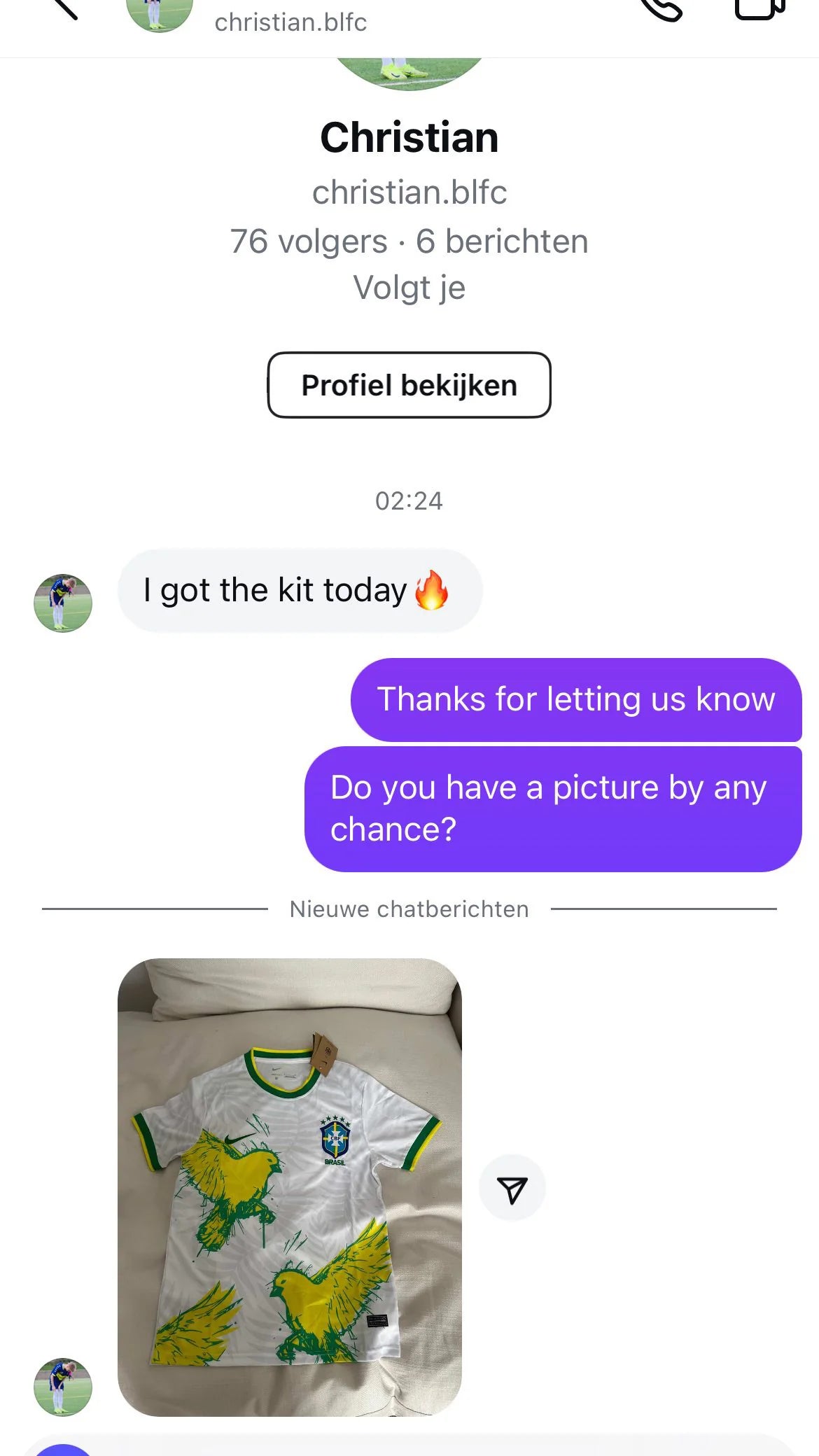Start a video call with Christian

759,8
